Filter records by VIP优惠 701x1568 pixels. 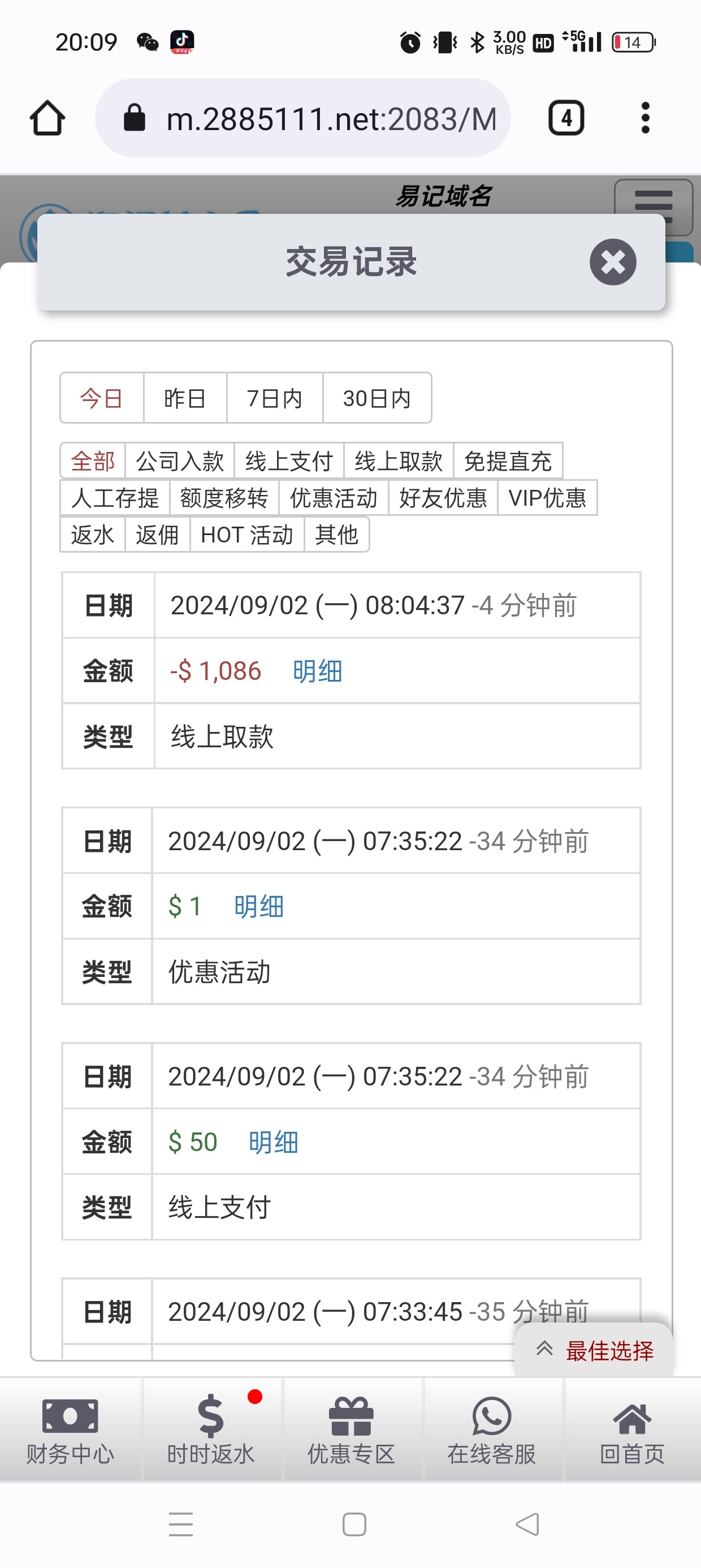[x=547, y=498]
